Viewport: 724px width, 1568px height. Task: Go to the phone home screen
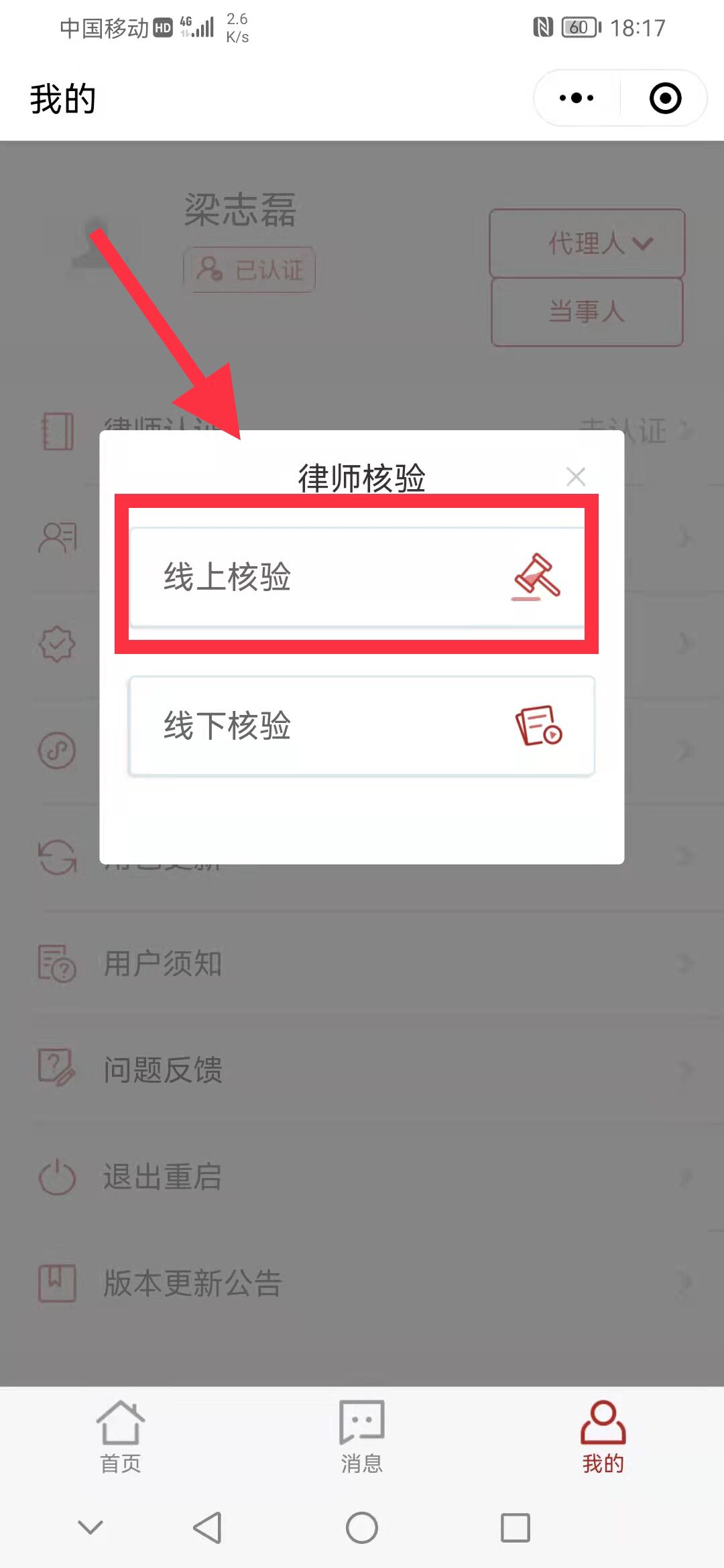[362, 1528]
